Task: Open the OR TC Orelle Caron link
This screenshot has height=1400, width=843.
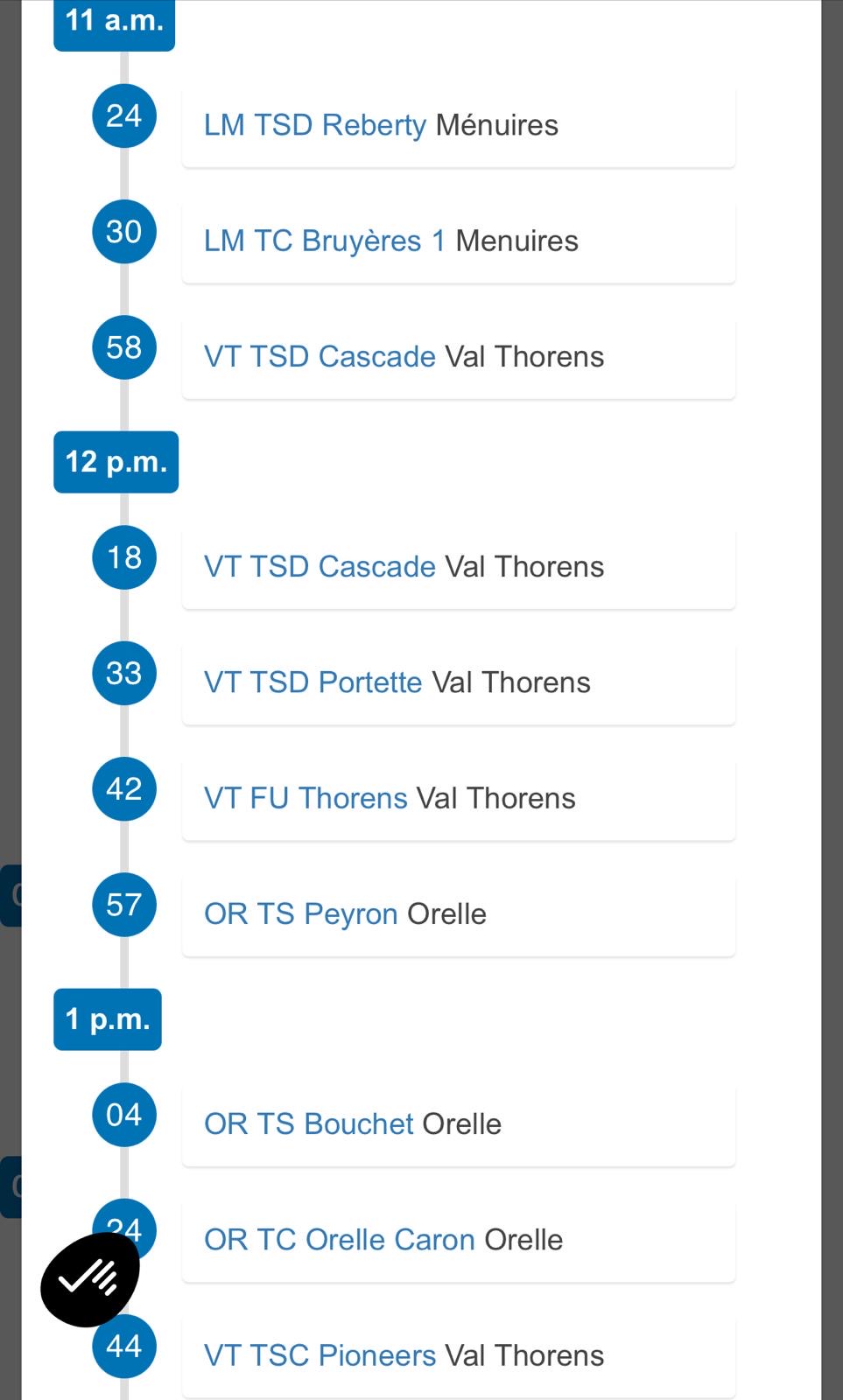Action: coord(339,1240)
